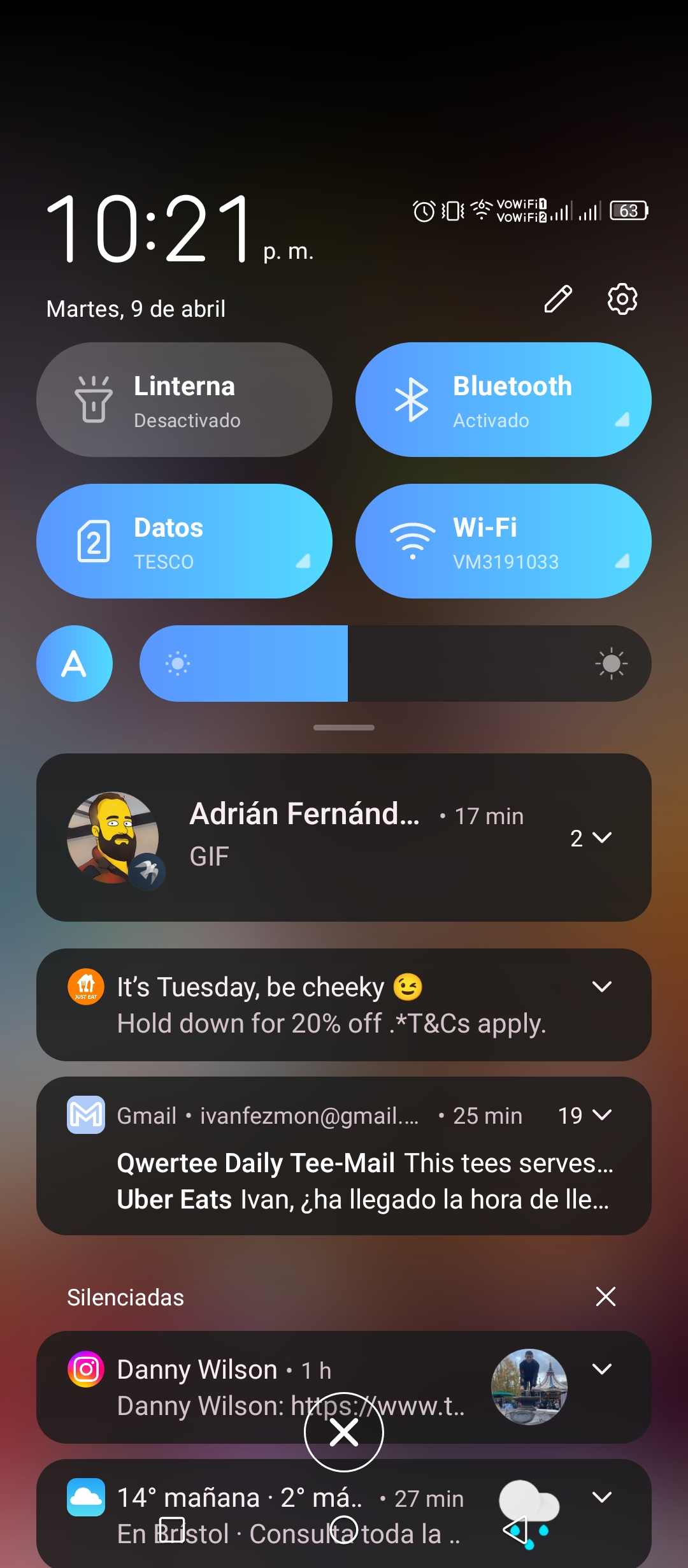Screen dimensions: 688x1568
Task: Open Adrián Fernánd... GIF notification
Action: tap(344, 838)
